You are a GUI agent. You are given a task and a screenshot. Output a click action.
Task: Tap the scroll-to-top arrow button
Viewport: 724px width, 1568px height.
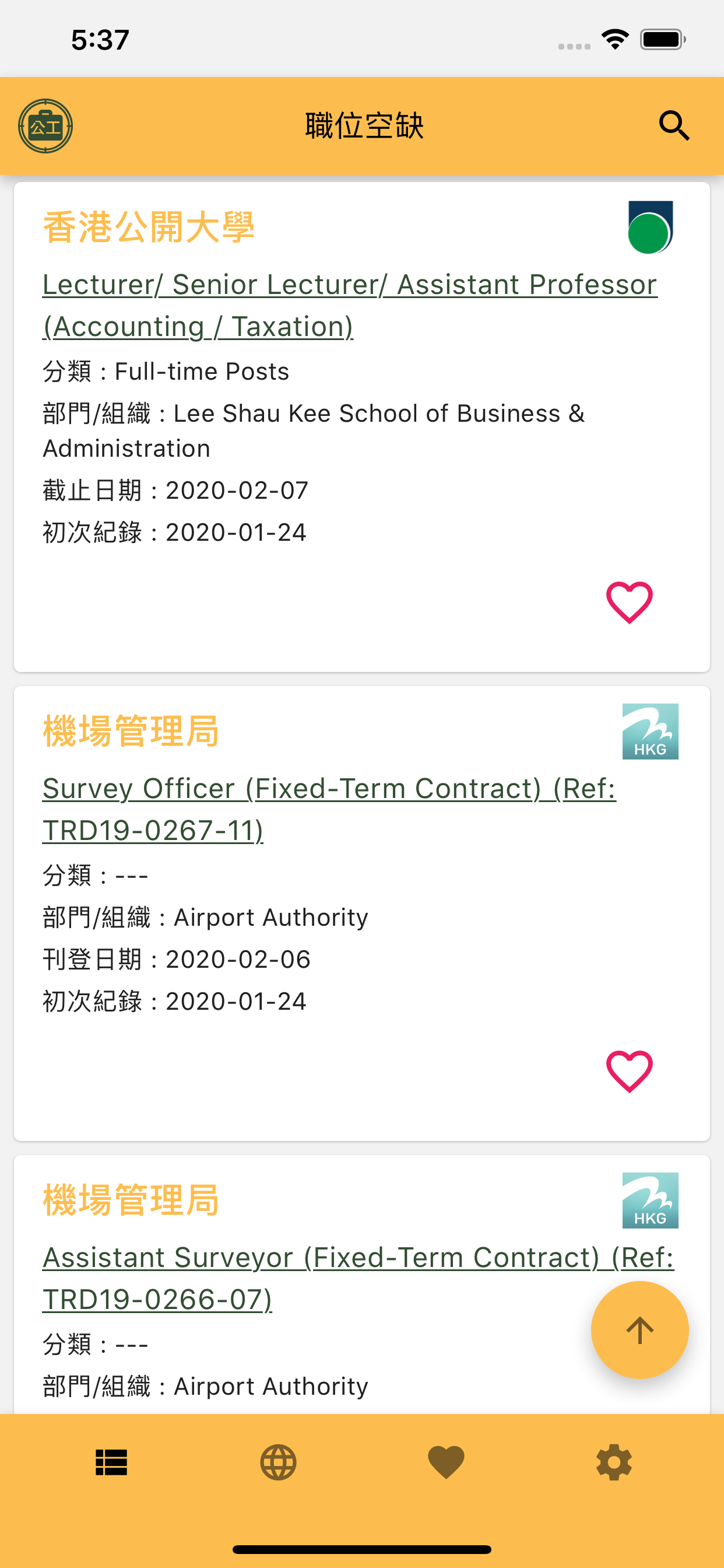[639, 1330]
